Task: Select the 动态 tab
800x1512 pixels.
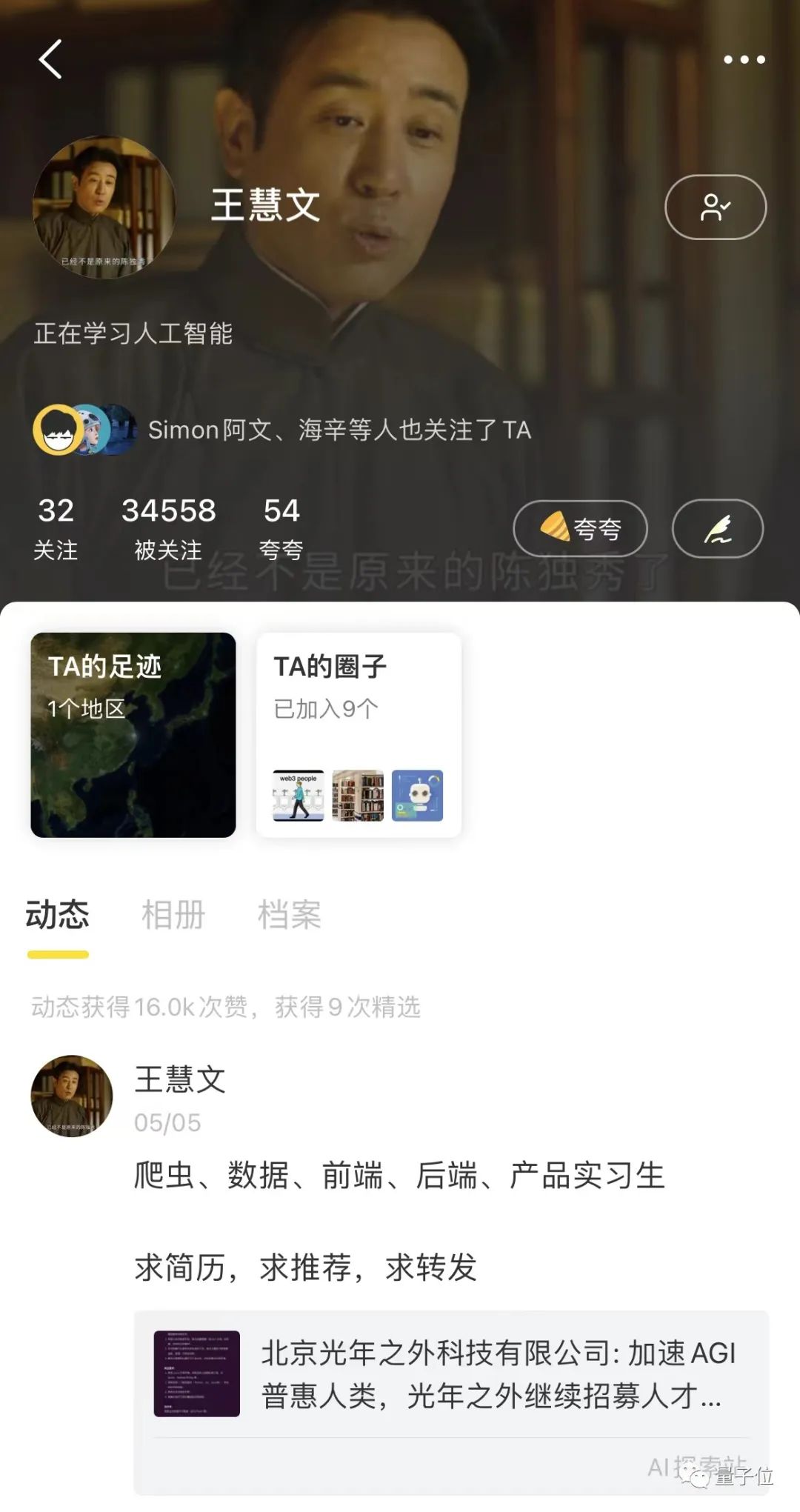Action: pyautogui.click(x=58, y=915)
